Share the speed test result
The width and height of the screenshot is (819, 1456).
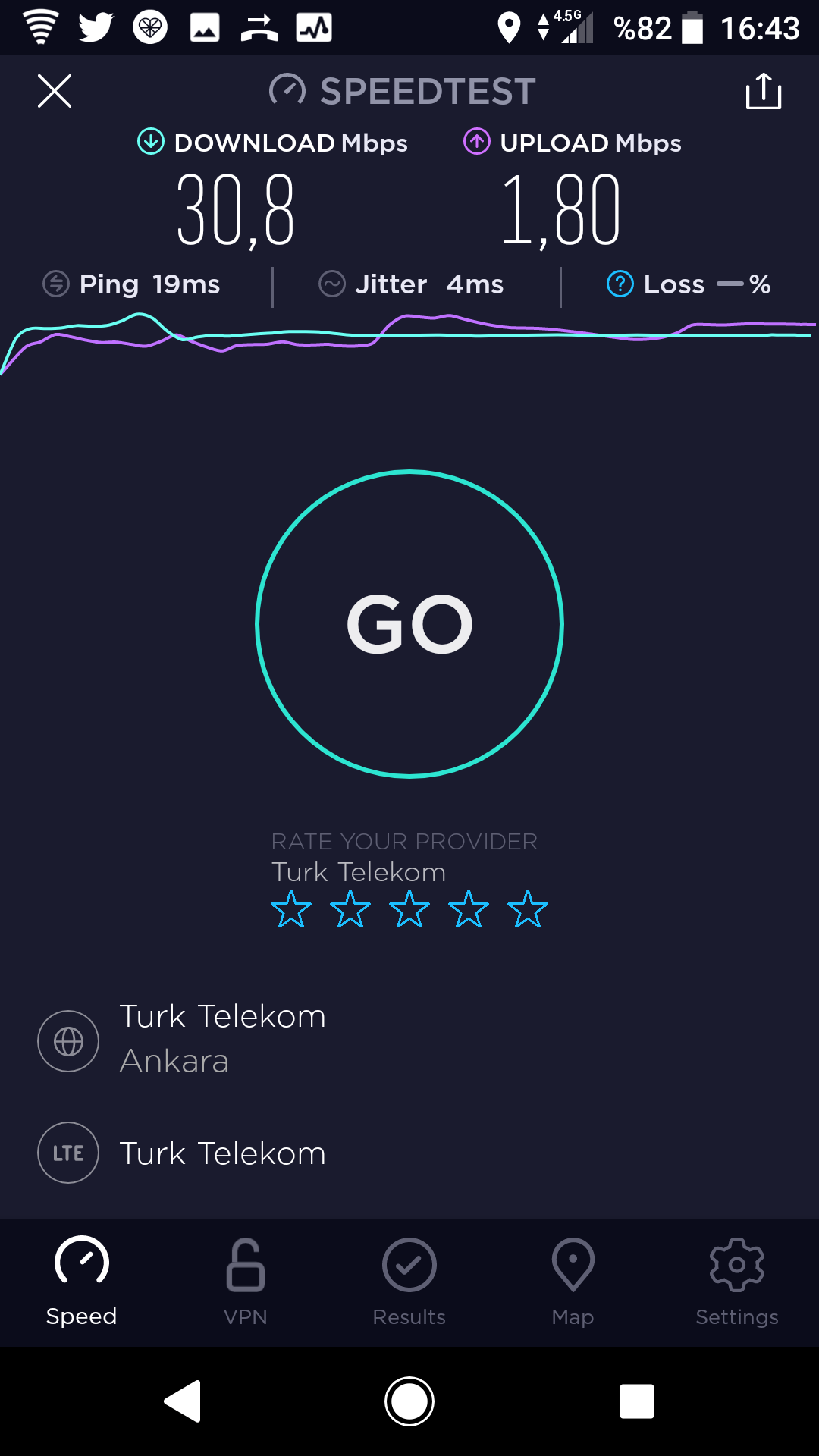[x=764, y=91]
